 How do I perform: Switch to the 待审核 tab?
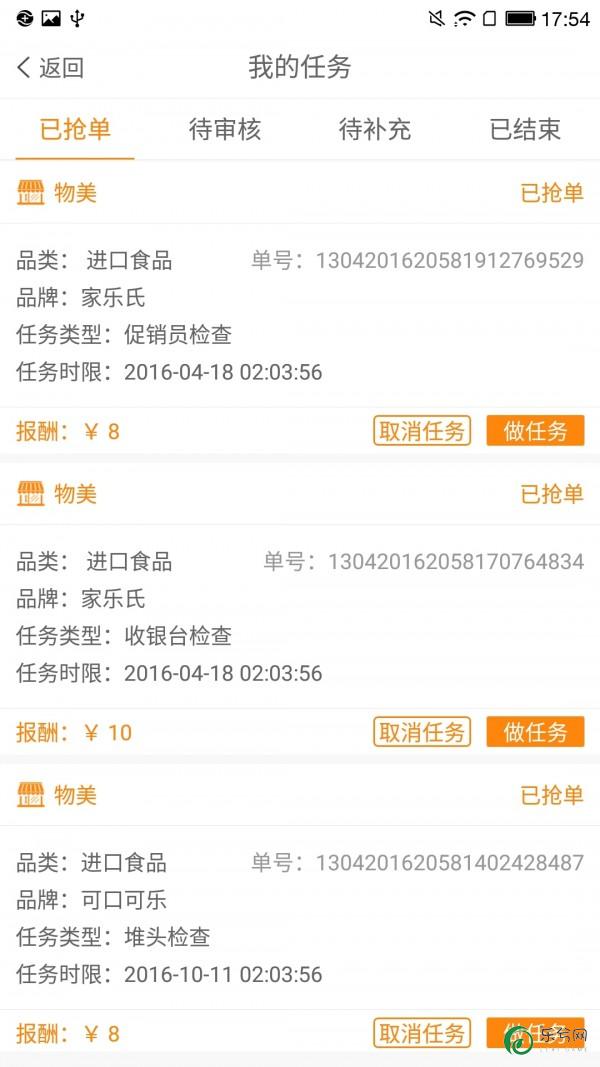click(x=224, y=129)
